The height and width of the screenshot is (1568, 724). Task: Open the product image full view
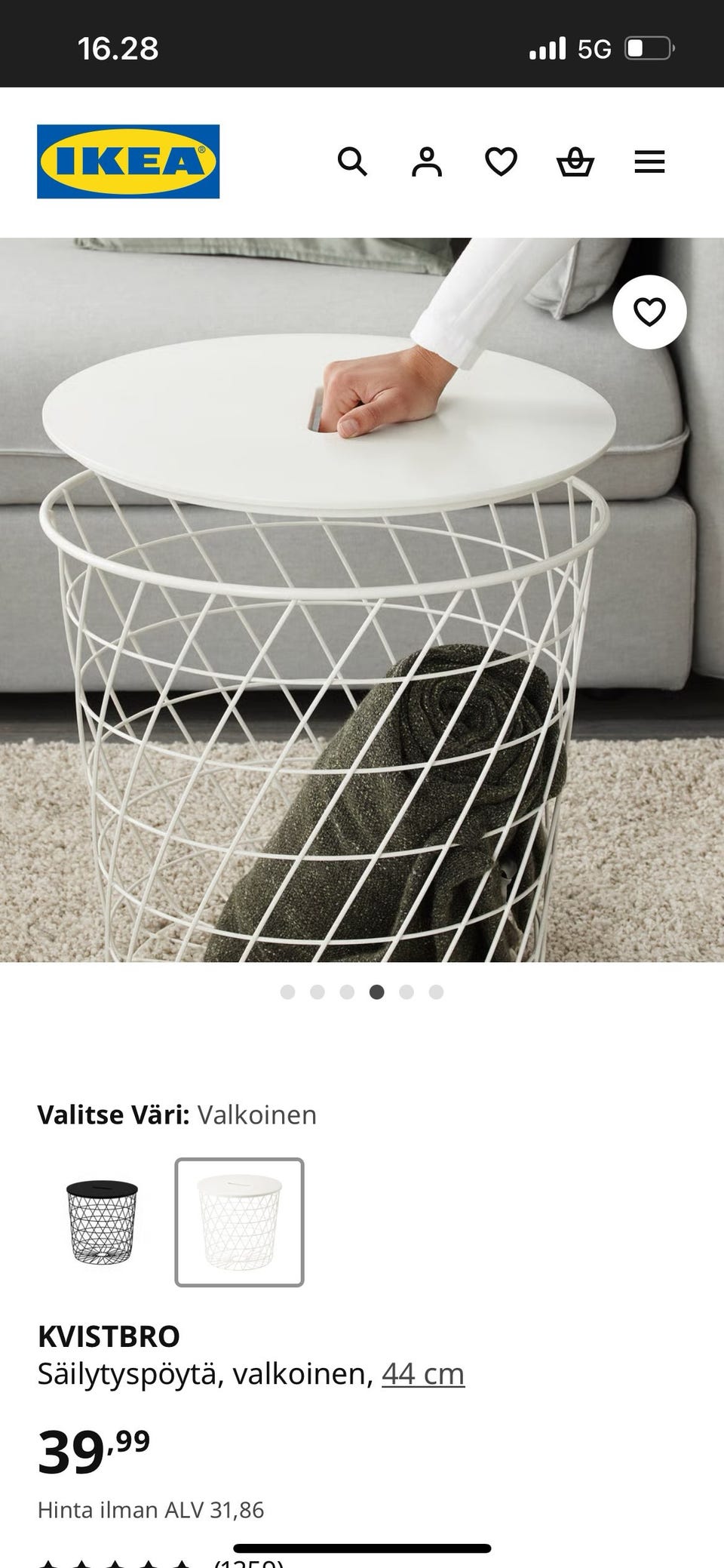362,600
